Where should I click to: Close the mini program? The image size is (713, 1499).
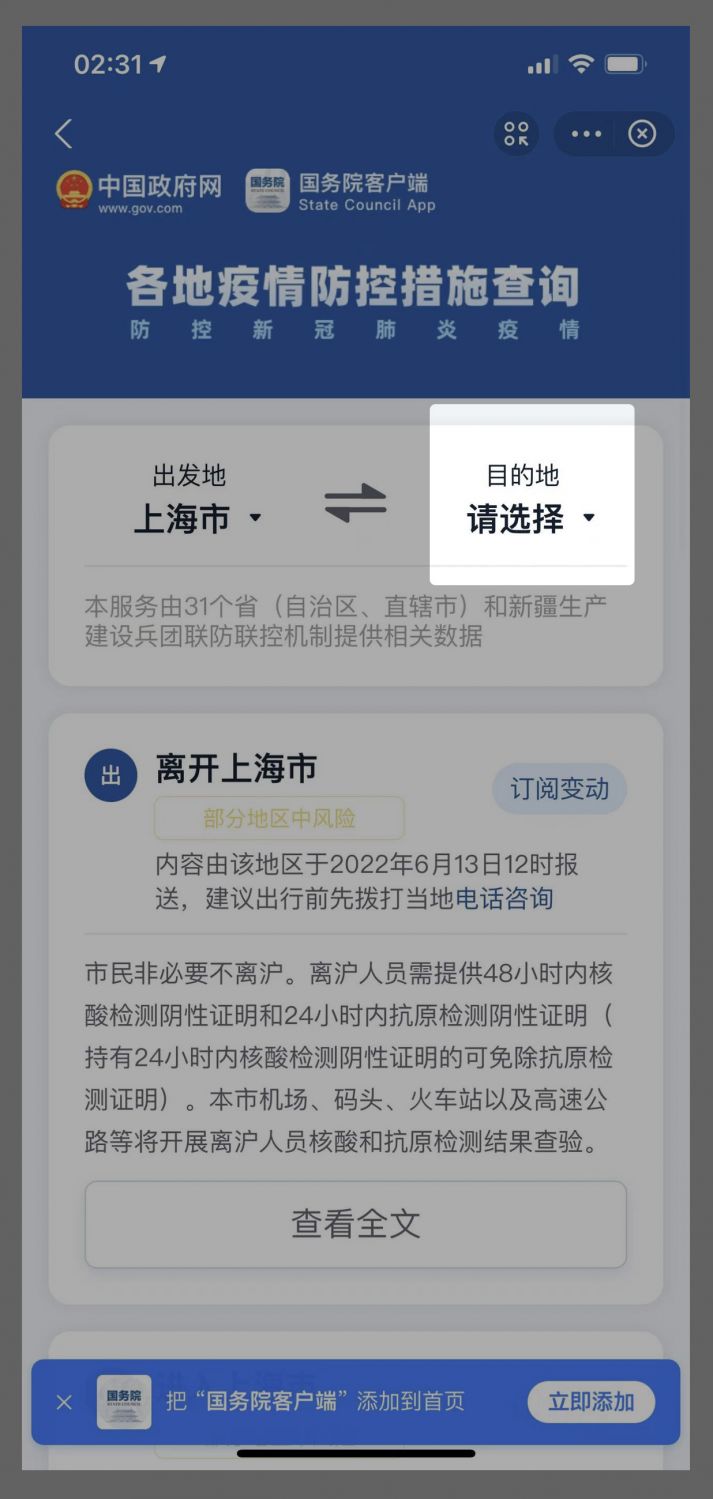[x=642, y=134]
